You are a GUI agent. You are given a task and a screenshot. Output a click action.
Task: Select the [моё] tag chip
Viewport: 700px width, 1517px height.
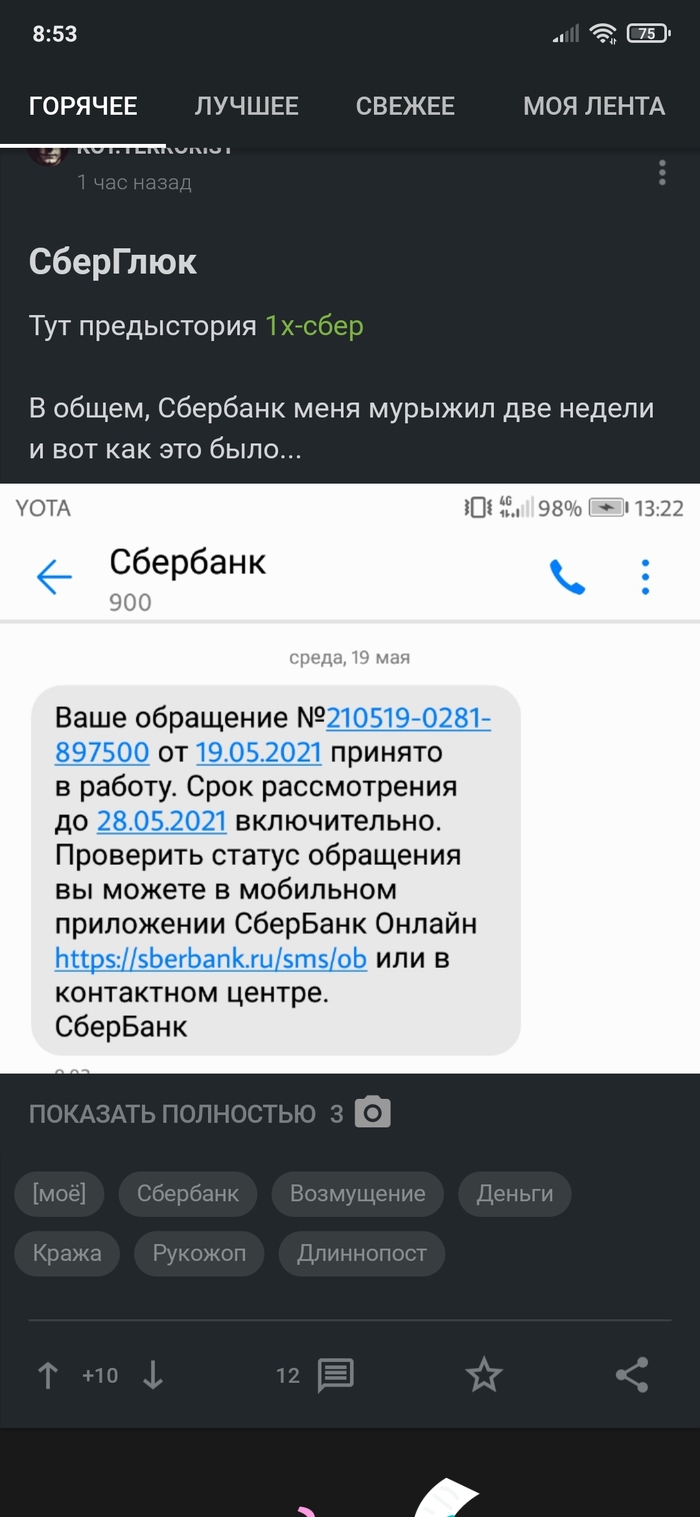coord(59,1193)
